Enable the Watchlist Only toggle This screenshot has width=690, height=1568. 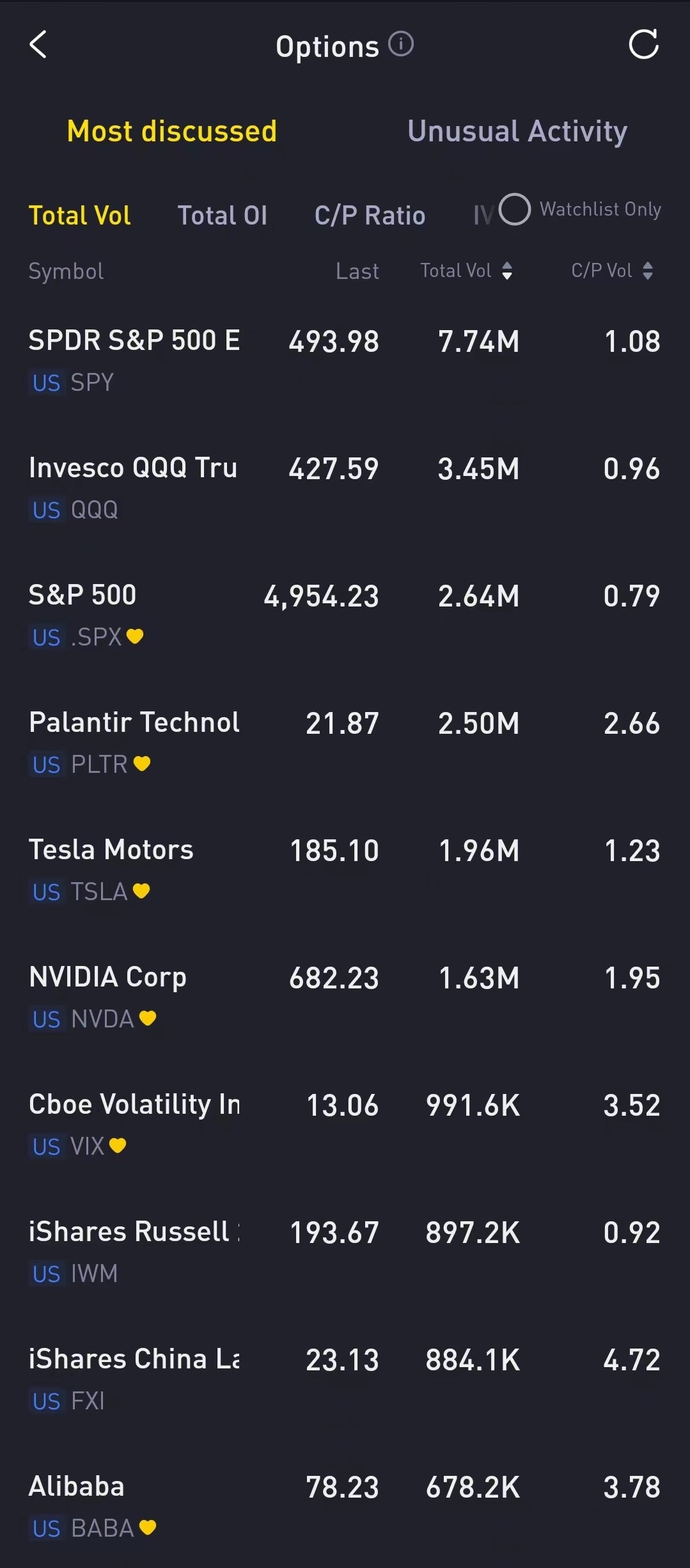point(515,210)
